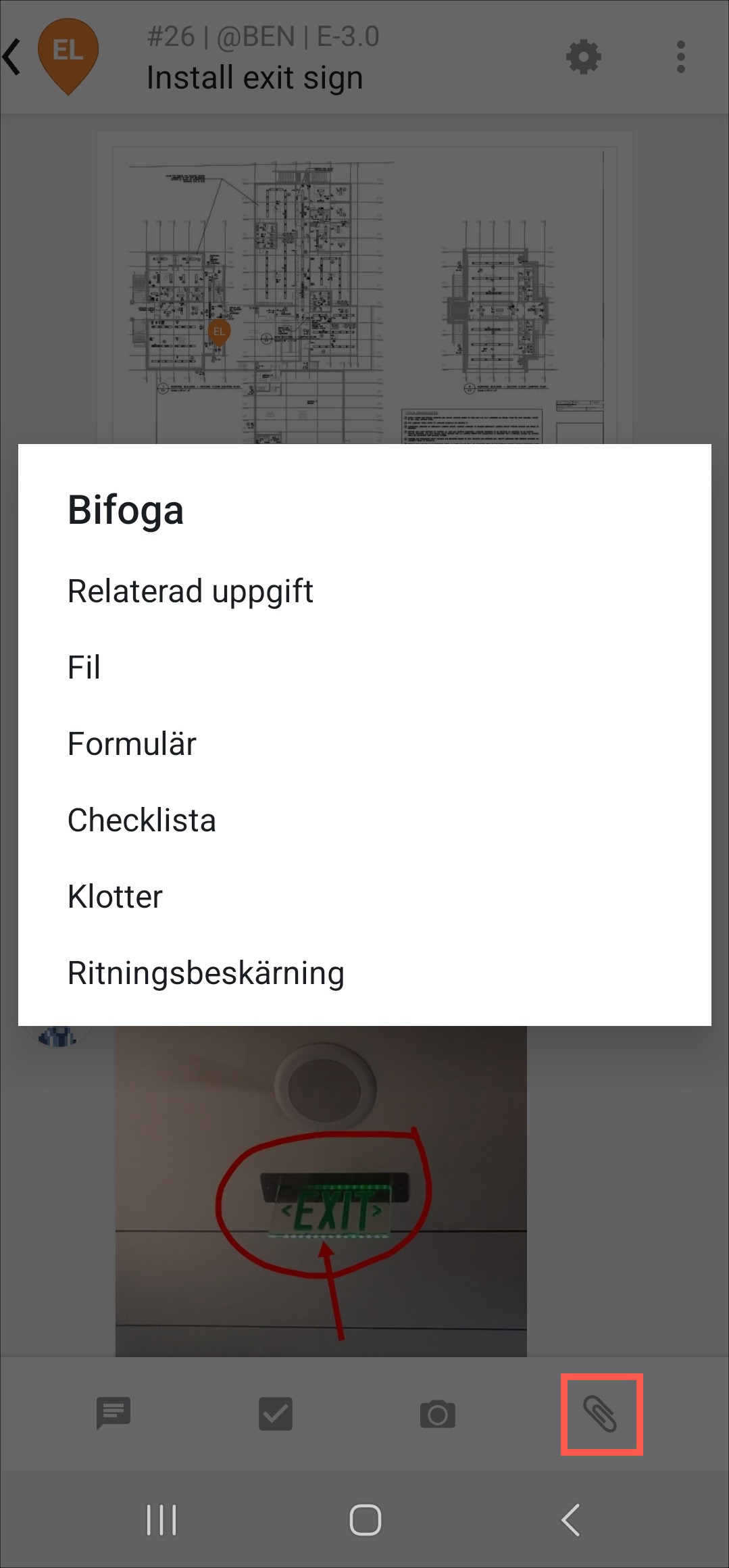The height and width of the screenshot is (1568, 729).
Task: Tap the system home button
Action: pyautogui.click(x=365, y=1520)
